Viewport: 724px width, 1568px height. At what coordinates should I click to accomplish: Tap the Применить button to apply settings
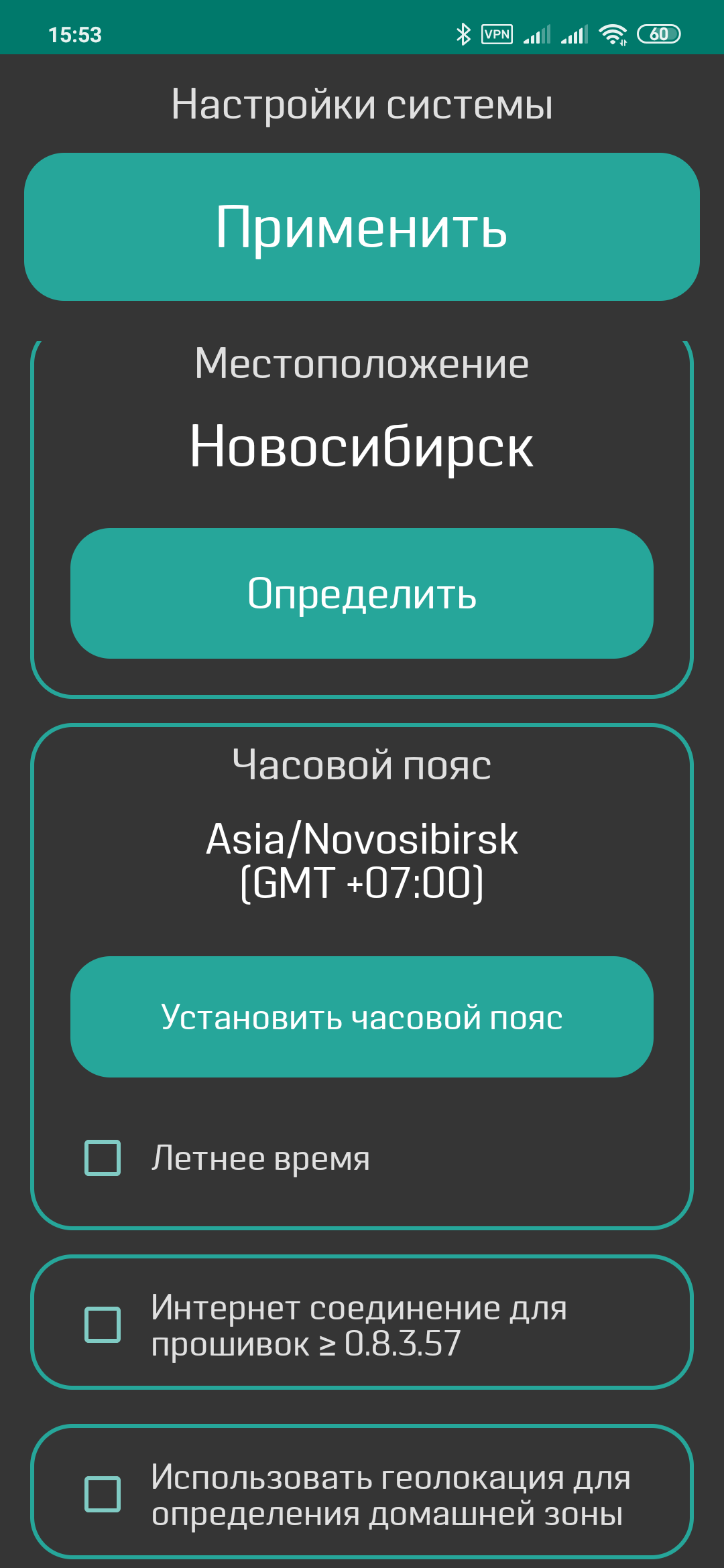[x=362, y=226]
